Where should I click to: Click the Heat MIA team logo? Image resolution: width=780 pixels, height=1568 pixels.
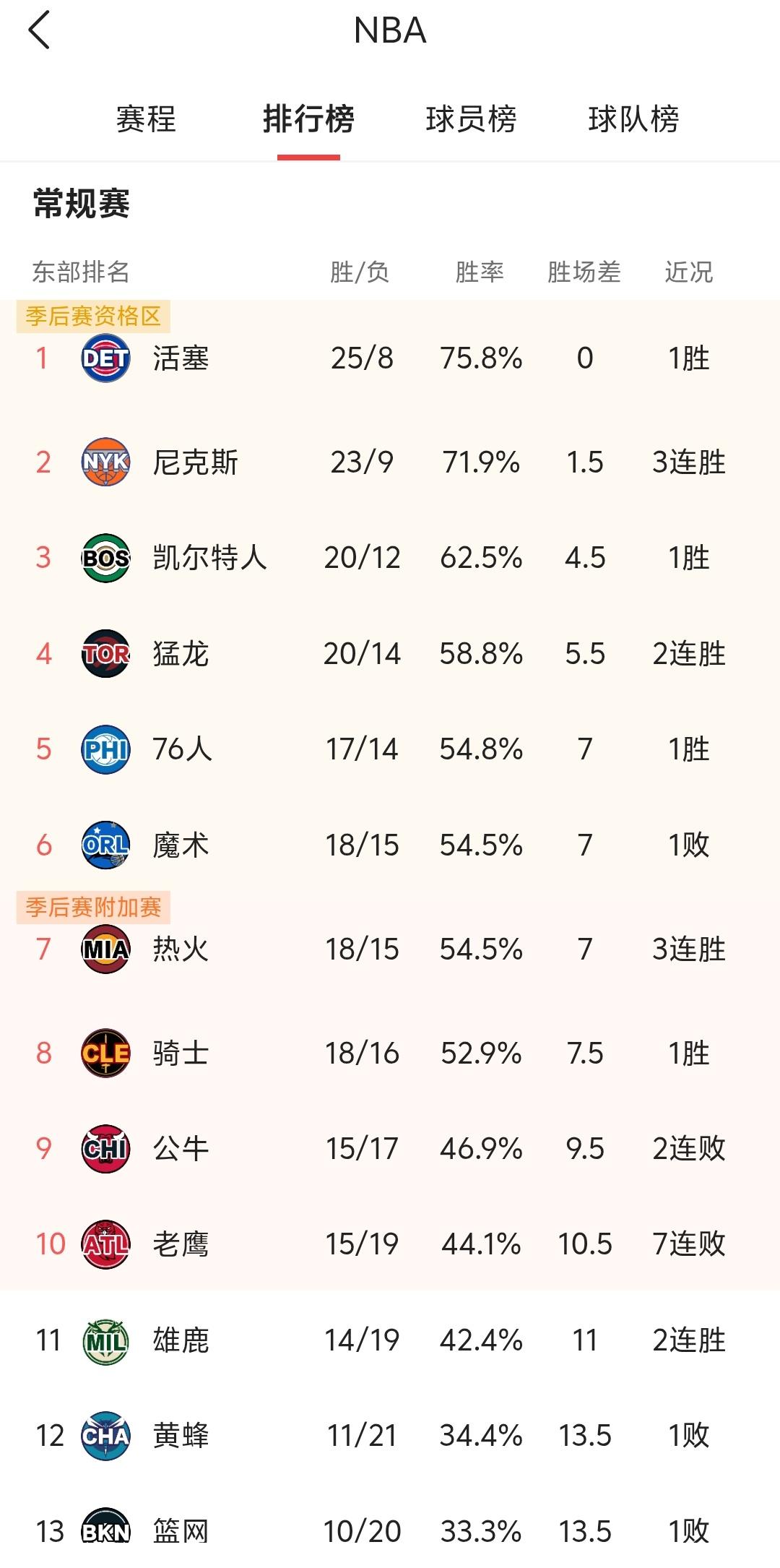[x=105, y=951]
